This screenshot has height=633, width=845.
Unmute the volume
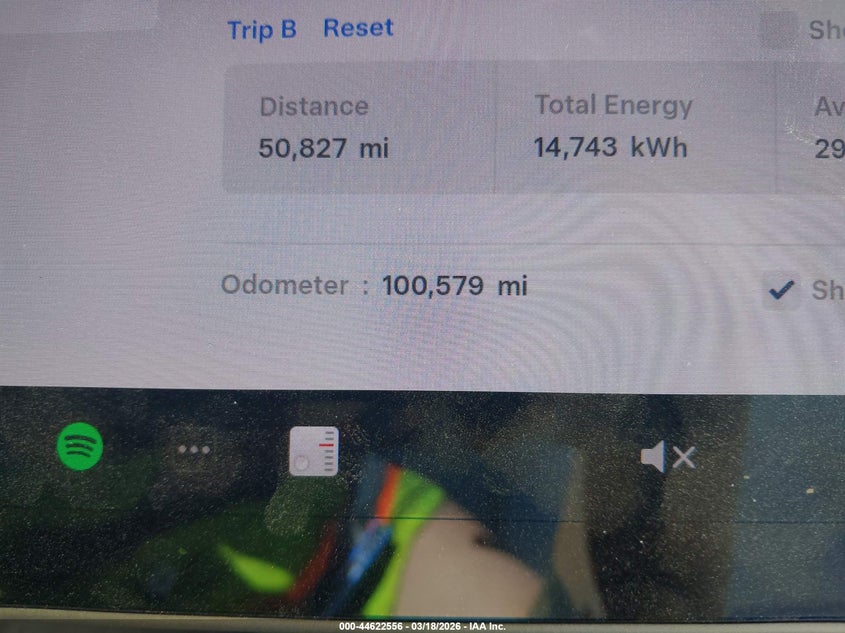click(667, 458)
